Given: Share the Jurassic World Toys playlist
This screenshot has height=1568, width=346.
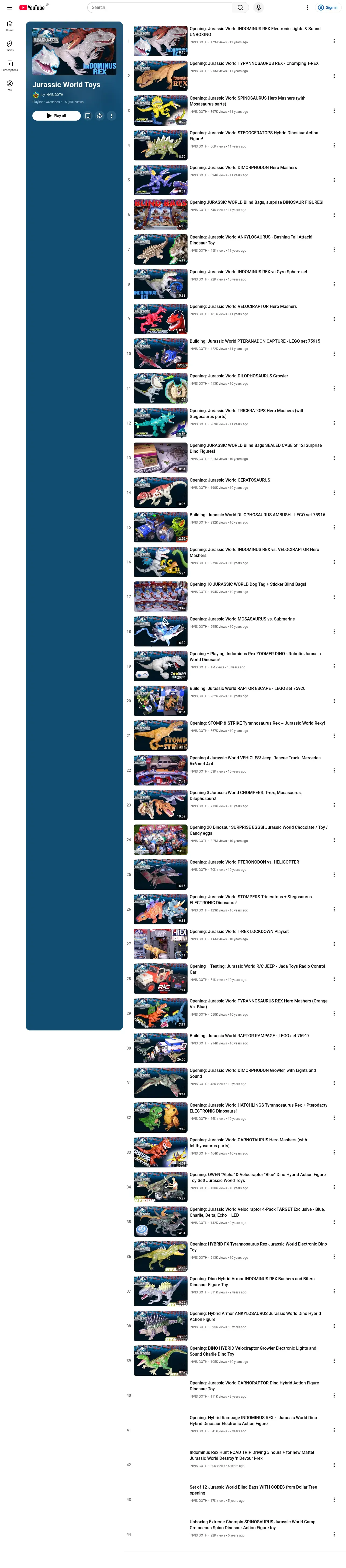Looking at the screenshot, I should [x=99, y=116].
